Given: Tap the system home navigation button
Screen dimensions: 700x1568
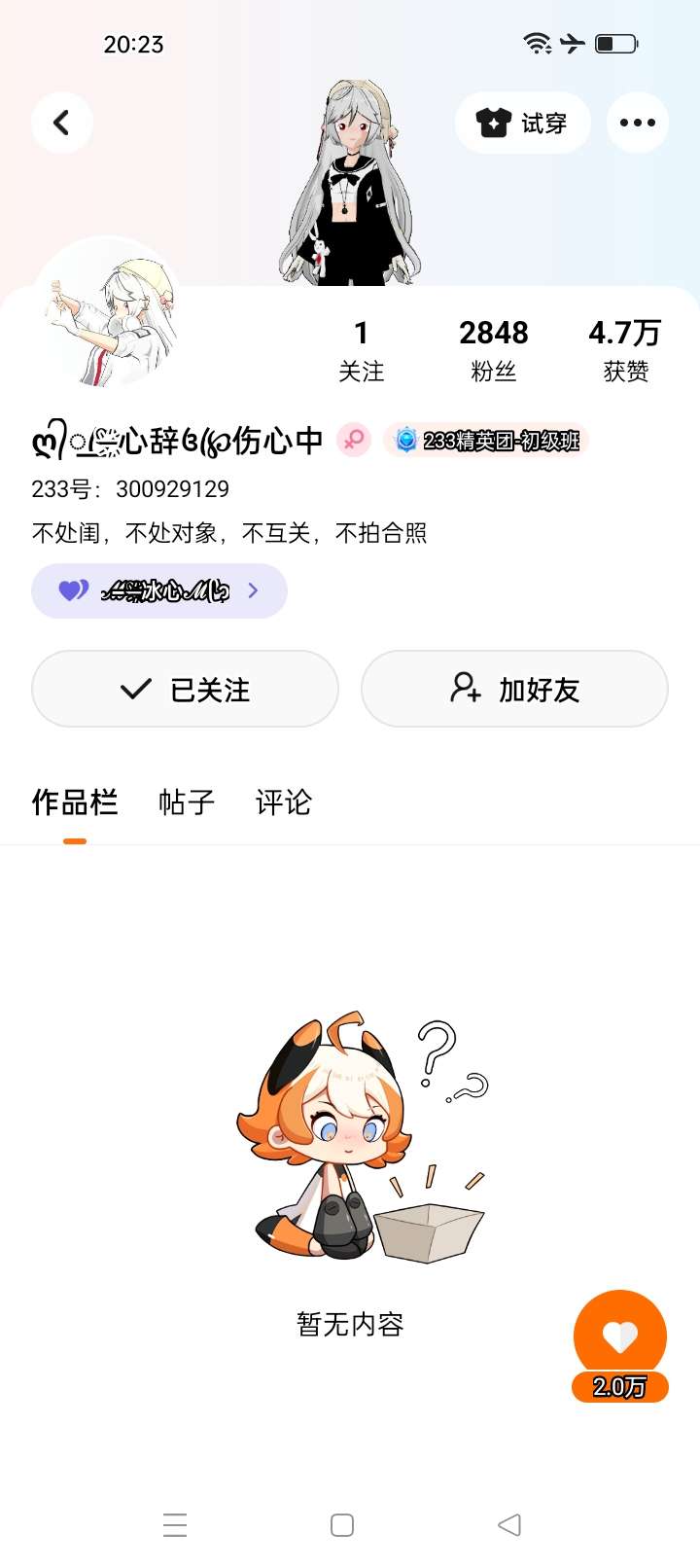Looking at the screenshot, I should [x=342, y=1524].
